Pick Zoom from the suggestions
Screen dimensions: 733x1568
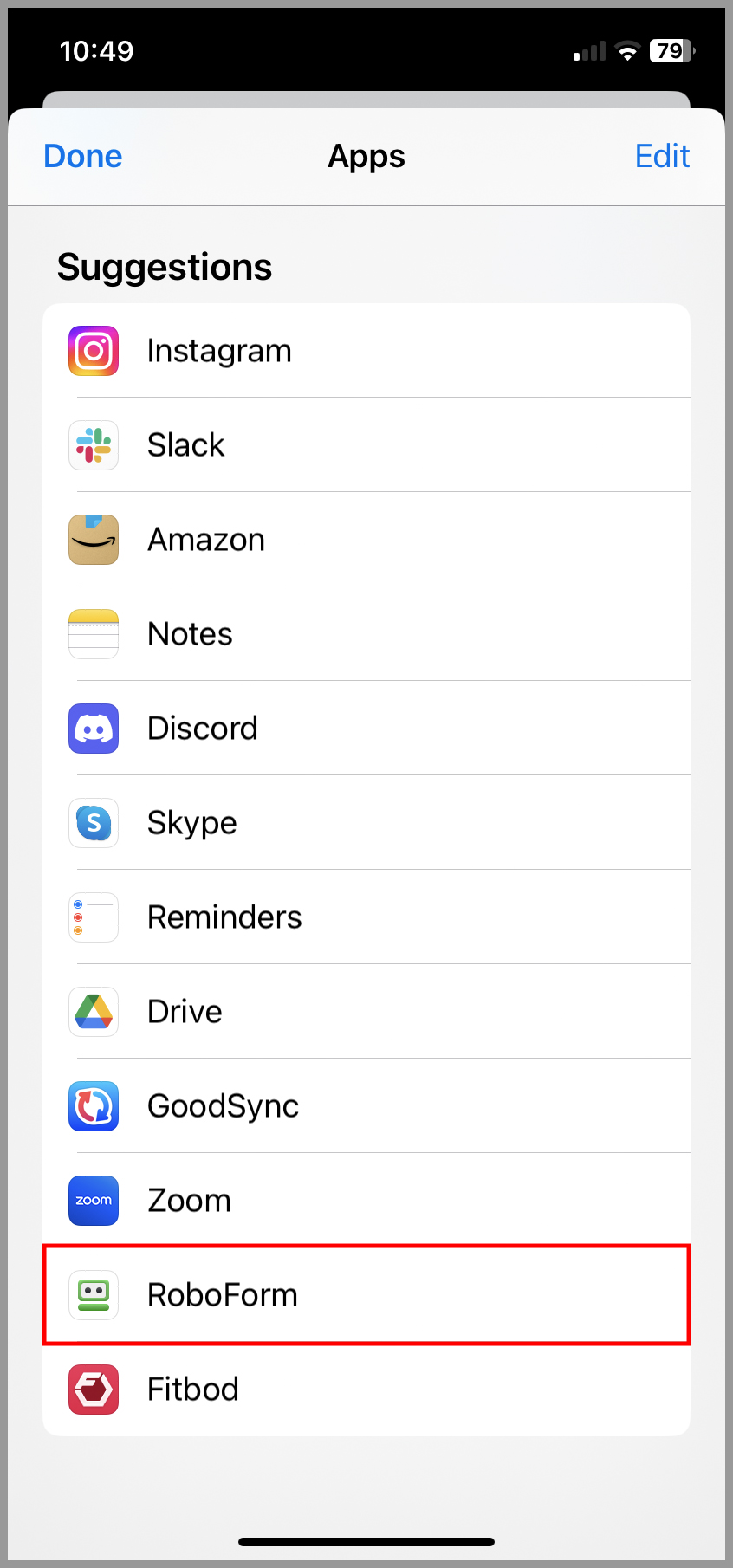[366, 1201]
